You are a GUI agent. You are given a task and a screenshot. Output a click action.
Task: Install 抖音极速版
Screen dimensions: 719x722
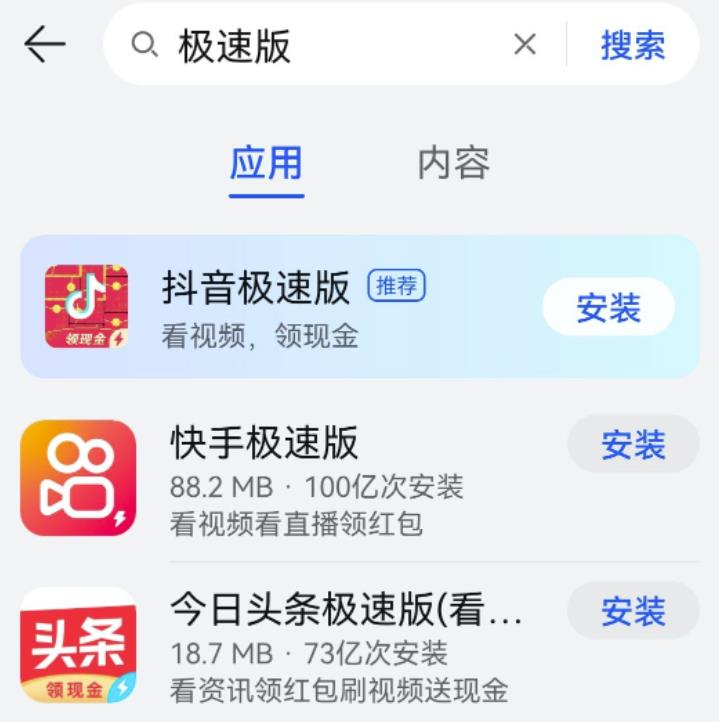(x=608, y=307)
